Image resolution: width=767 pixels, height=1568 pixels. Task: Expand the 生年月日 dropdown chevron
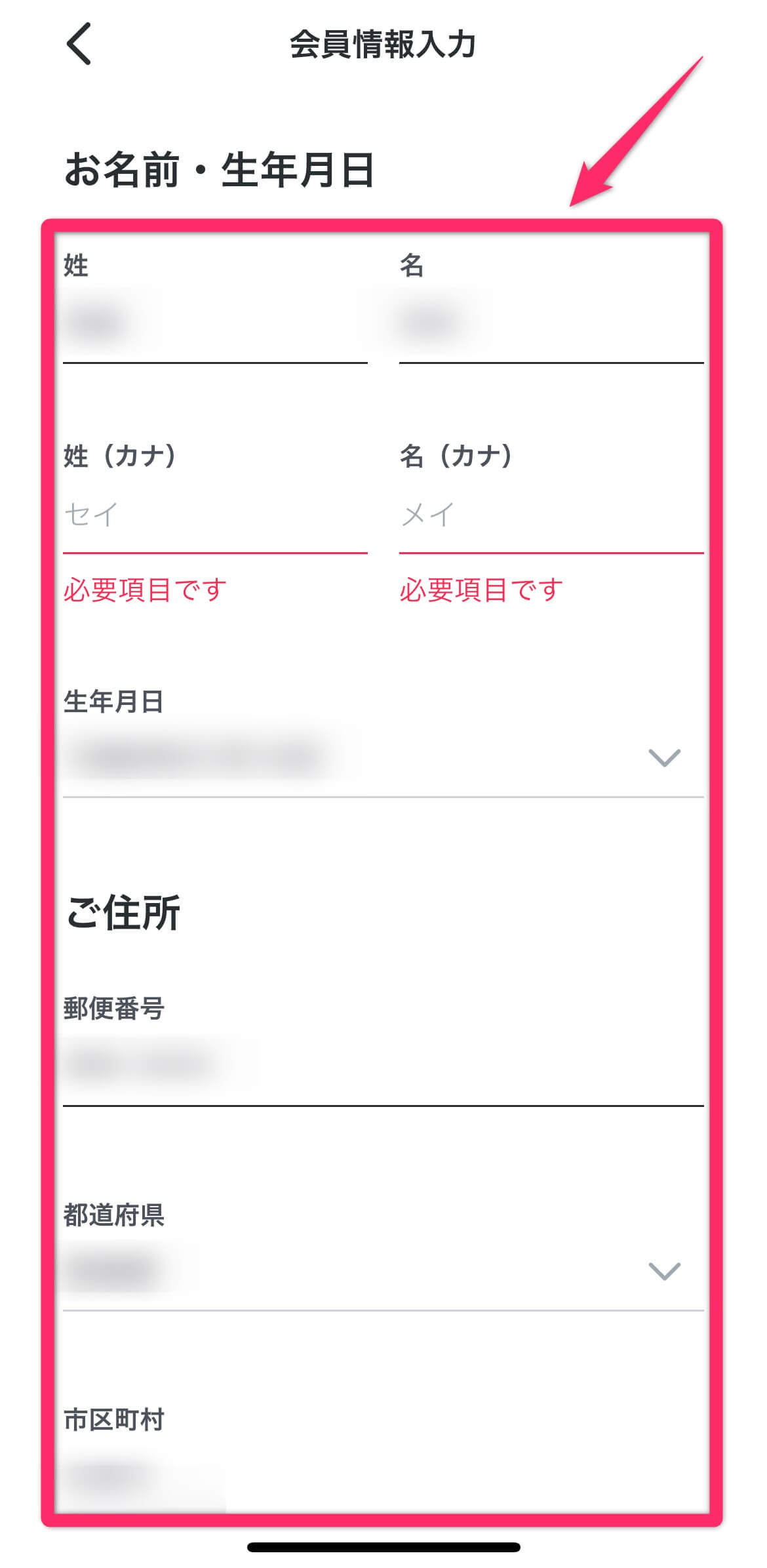[664, 757]
